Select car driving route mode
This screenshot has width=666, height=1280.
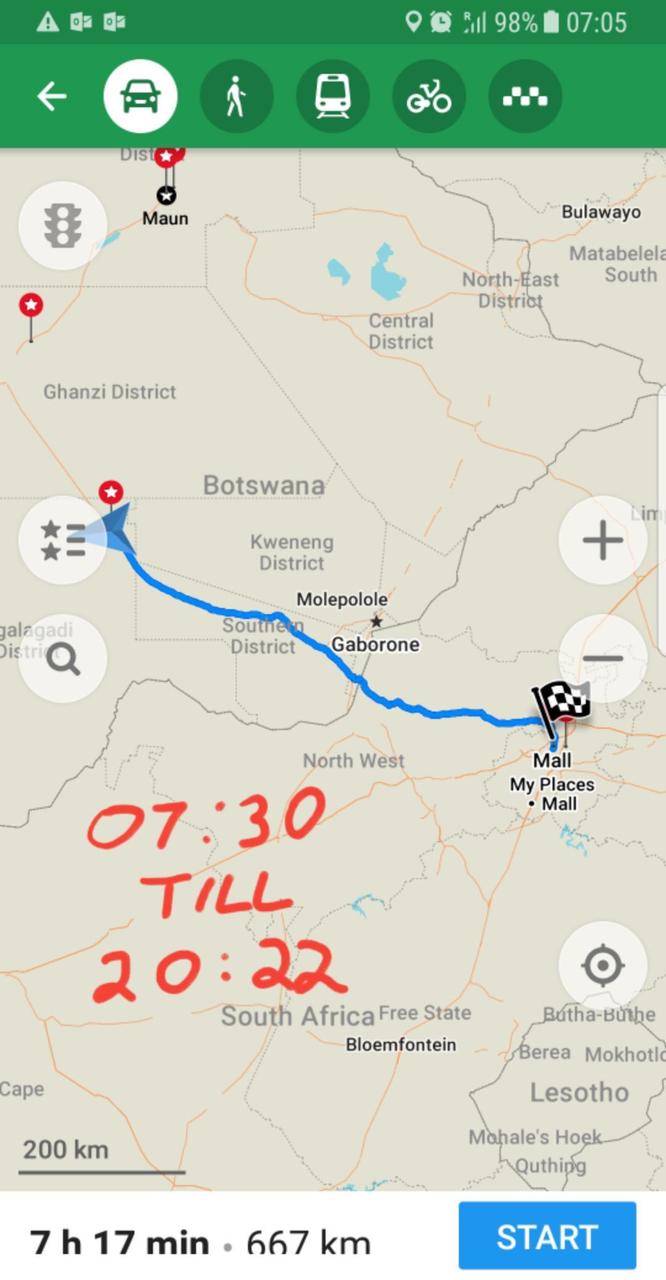coord(141,96)
